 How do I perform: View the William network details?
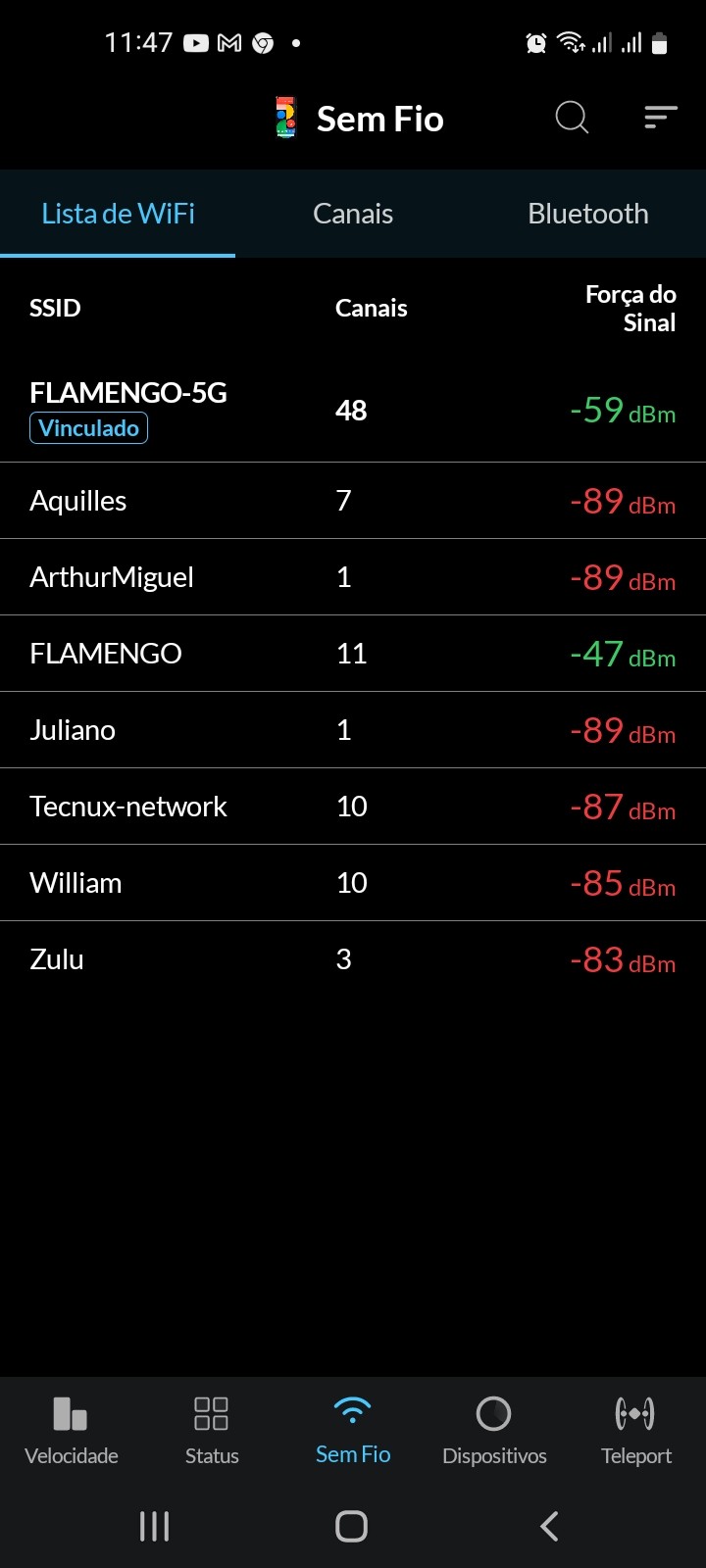click(x=353, y=883)
